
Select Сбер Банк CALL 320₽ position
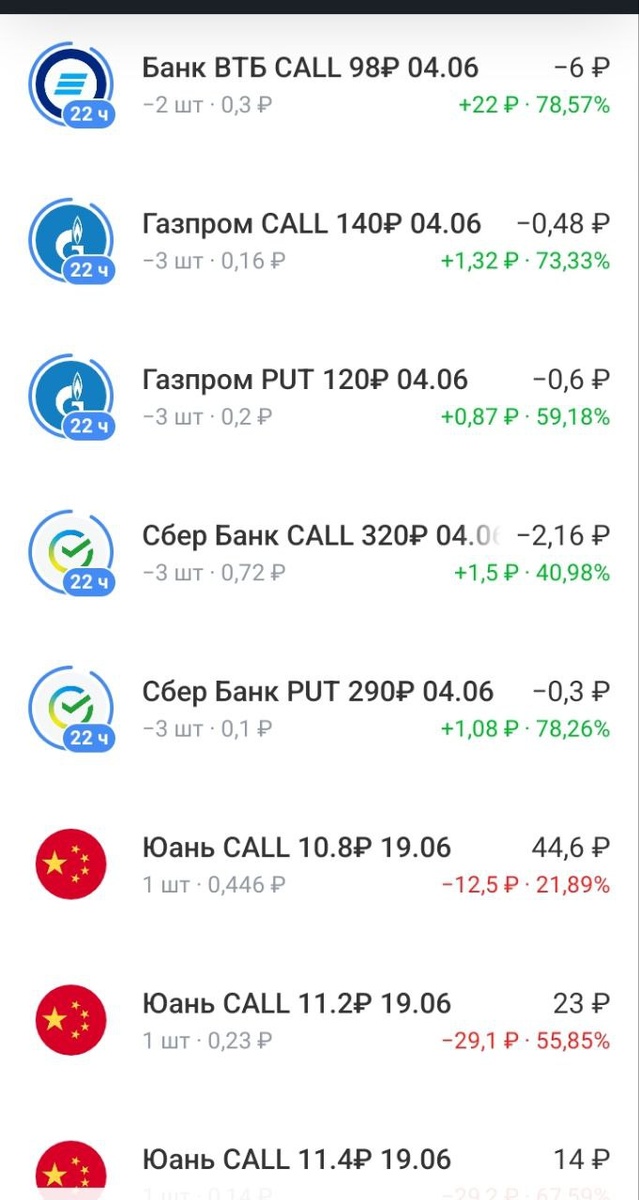point(320,552)
